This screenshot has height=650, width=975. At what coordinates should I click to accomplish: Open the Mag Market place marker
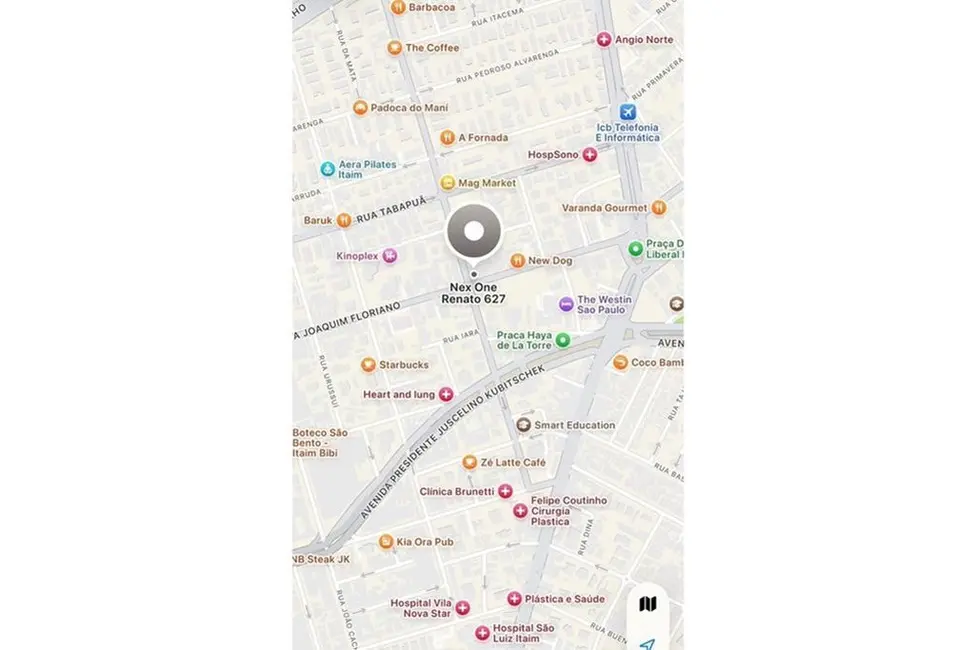coord(447,183)
